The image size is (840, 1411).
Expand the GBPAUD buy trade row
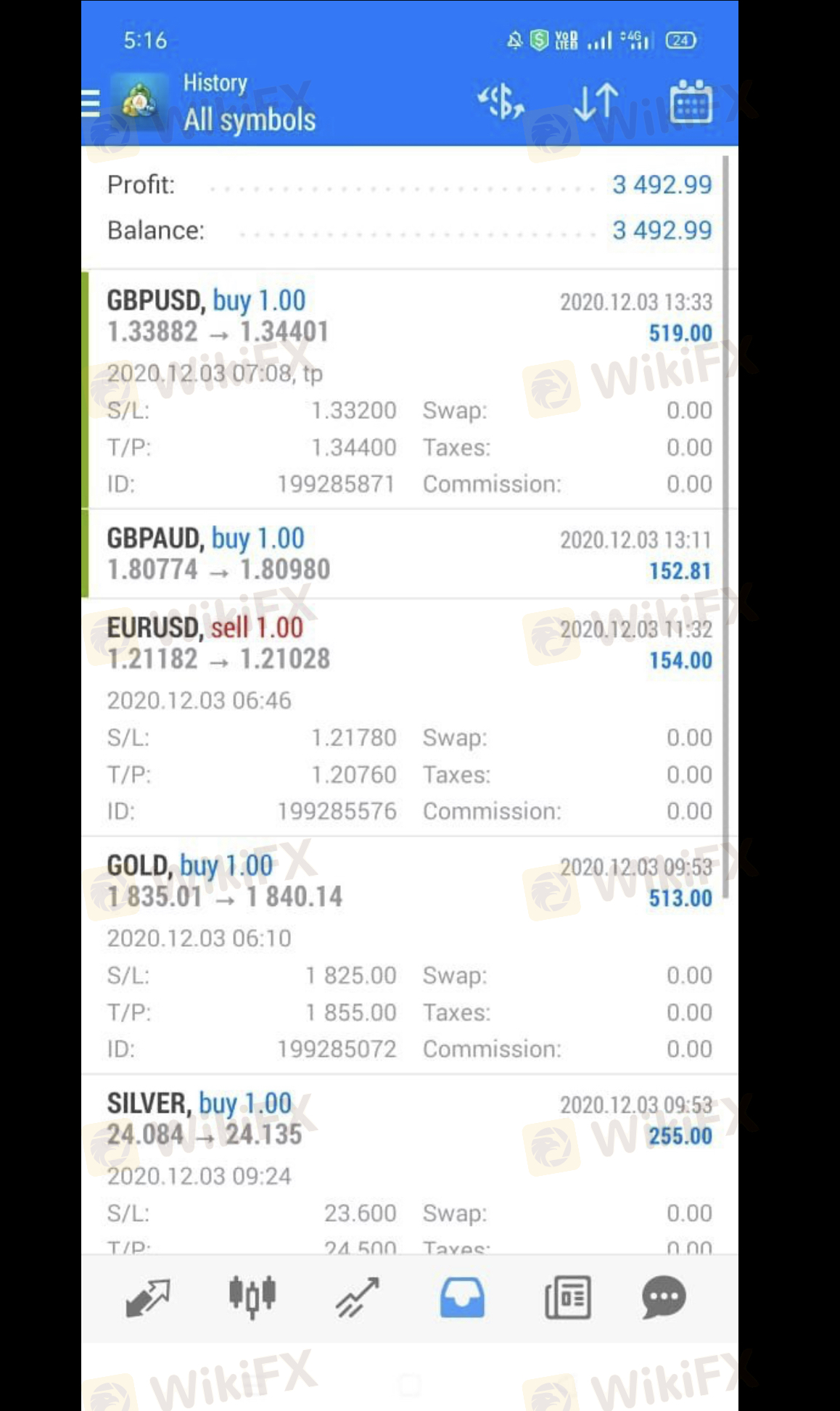click(x=410, y=554)
